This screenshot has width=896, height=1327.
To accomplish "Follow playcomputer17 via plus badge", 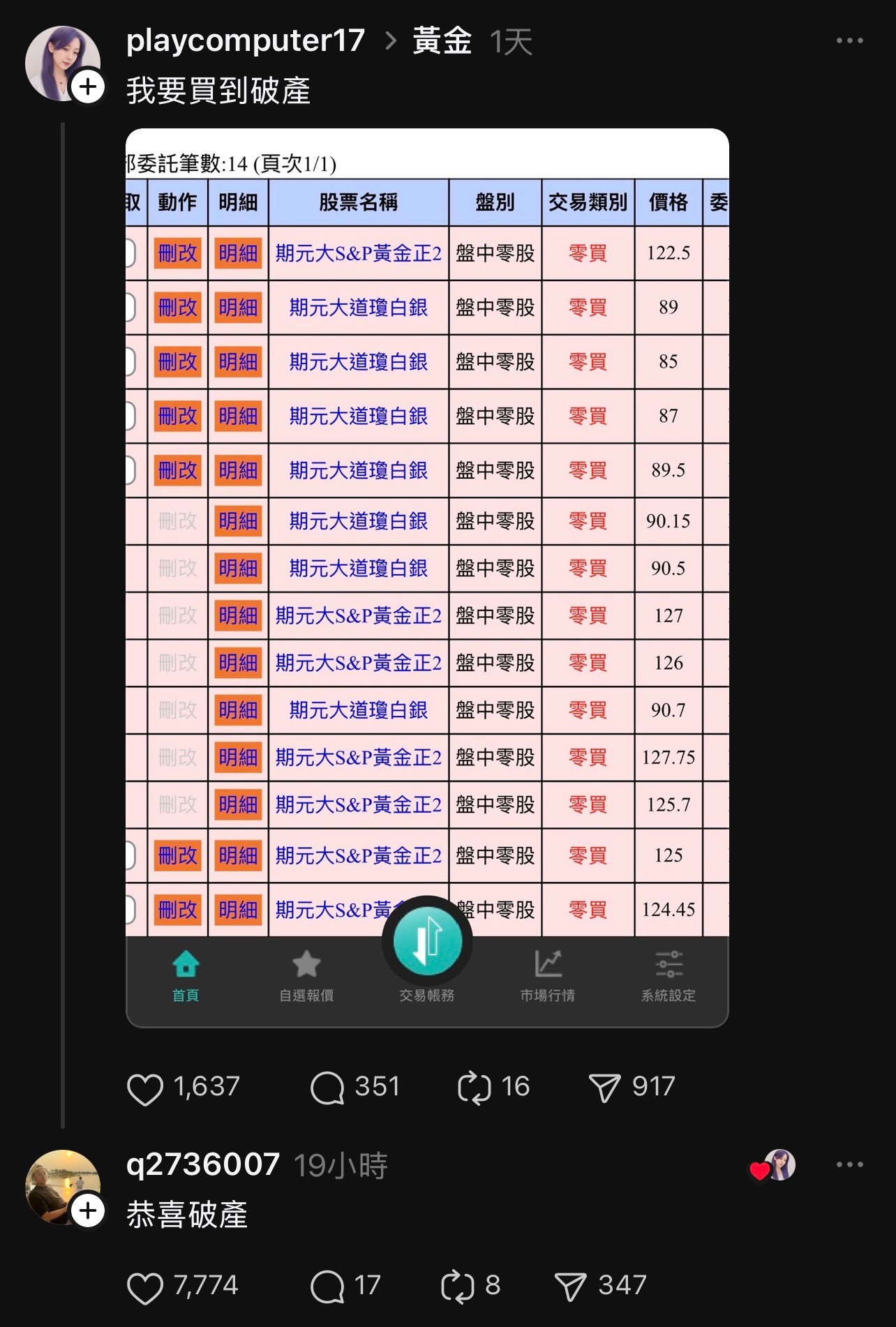I will point(88,87).
